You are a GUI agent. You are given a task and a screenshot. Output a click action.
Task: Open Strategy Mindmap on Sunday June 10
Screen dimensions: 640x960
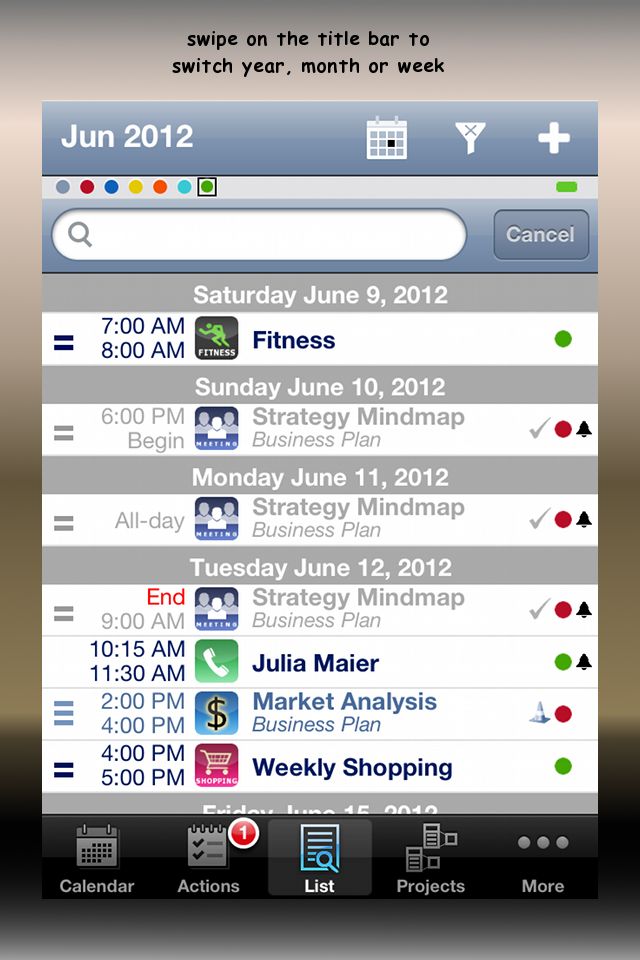[x=357, y=428]
